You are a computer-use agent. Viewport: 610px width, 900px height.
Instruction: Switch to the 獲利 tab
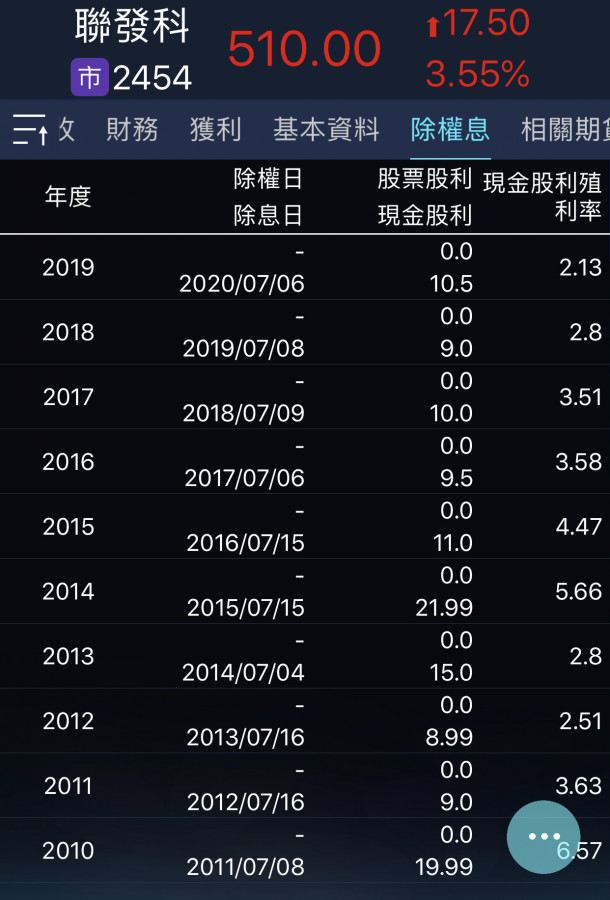pos(215,129)
